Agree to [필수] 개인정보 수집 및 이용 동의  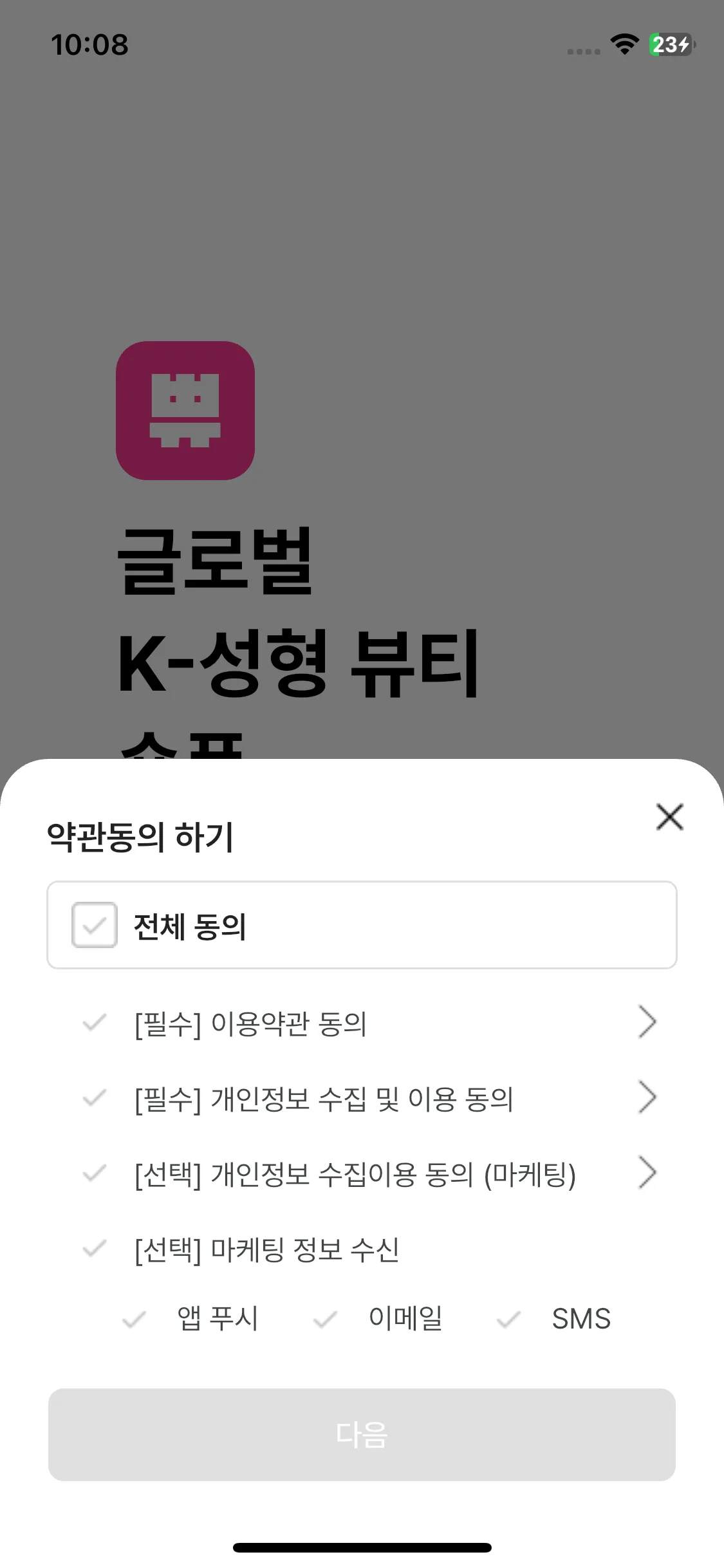coord(95,1098)
